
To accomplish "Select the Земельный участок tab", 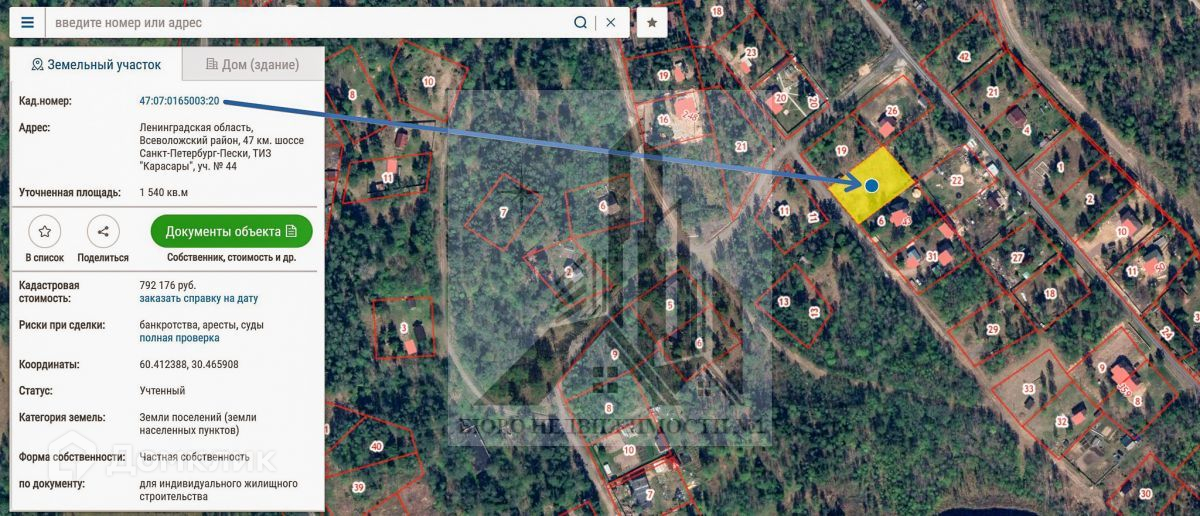I will click(x=96, y=65).
